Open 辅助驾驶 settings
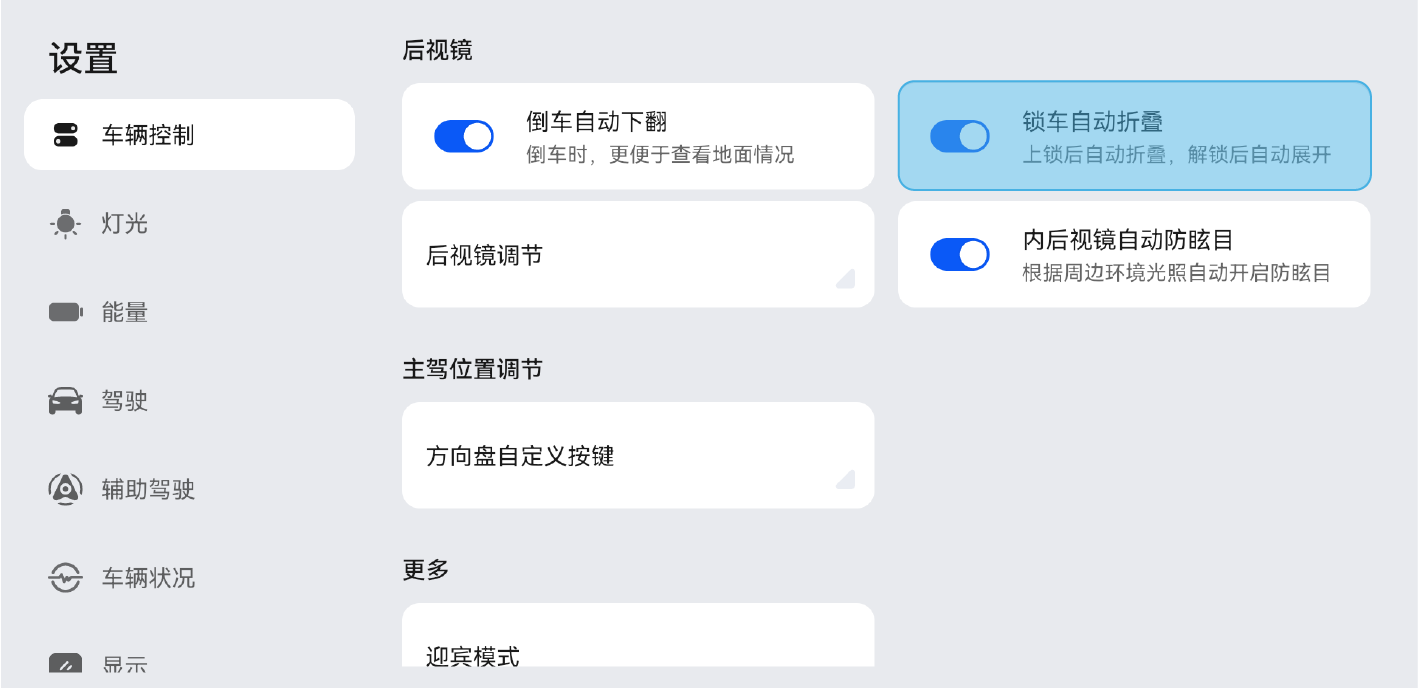Image resolution: width=1418 pixels, height=688 pixels. click(x=147, y=489)
